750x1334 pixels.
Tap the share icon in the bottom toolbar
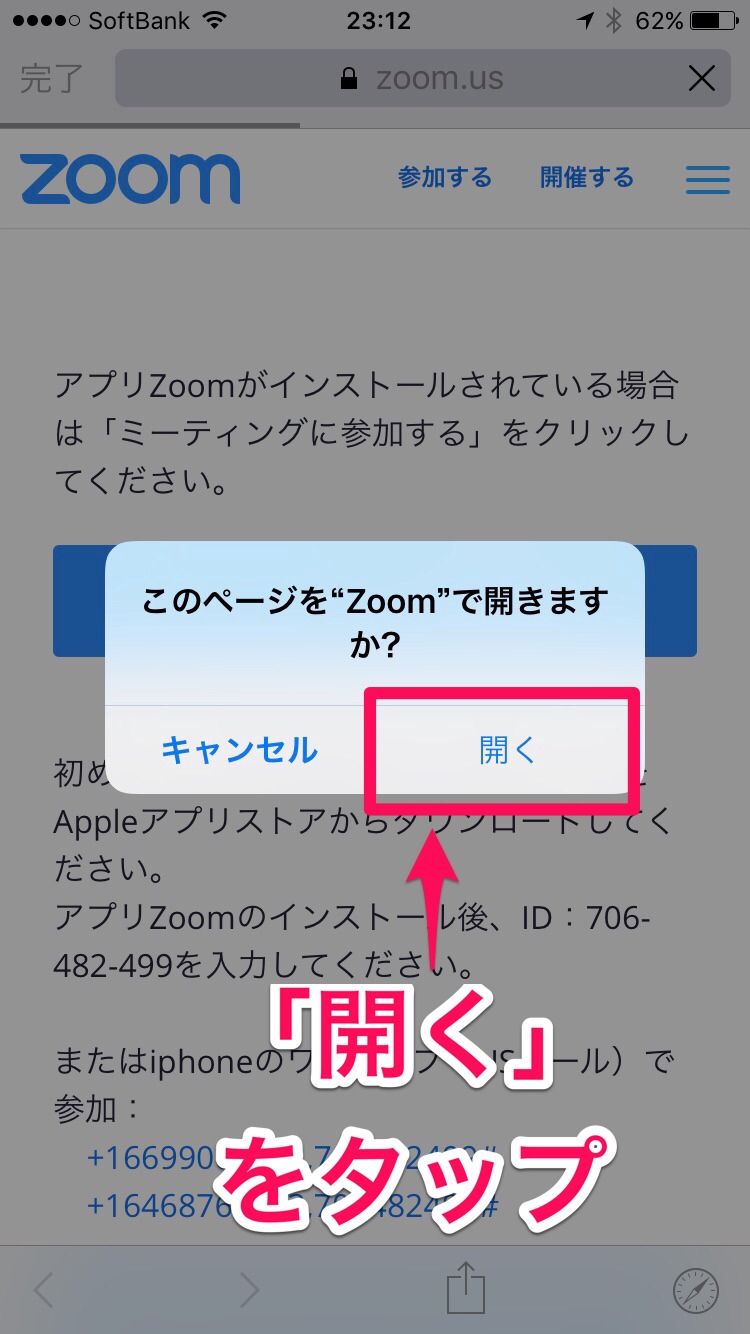(465, 1289)
